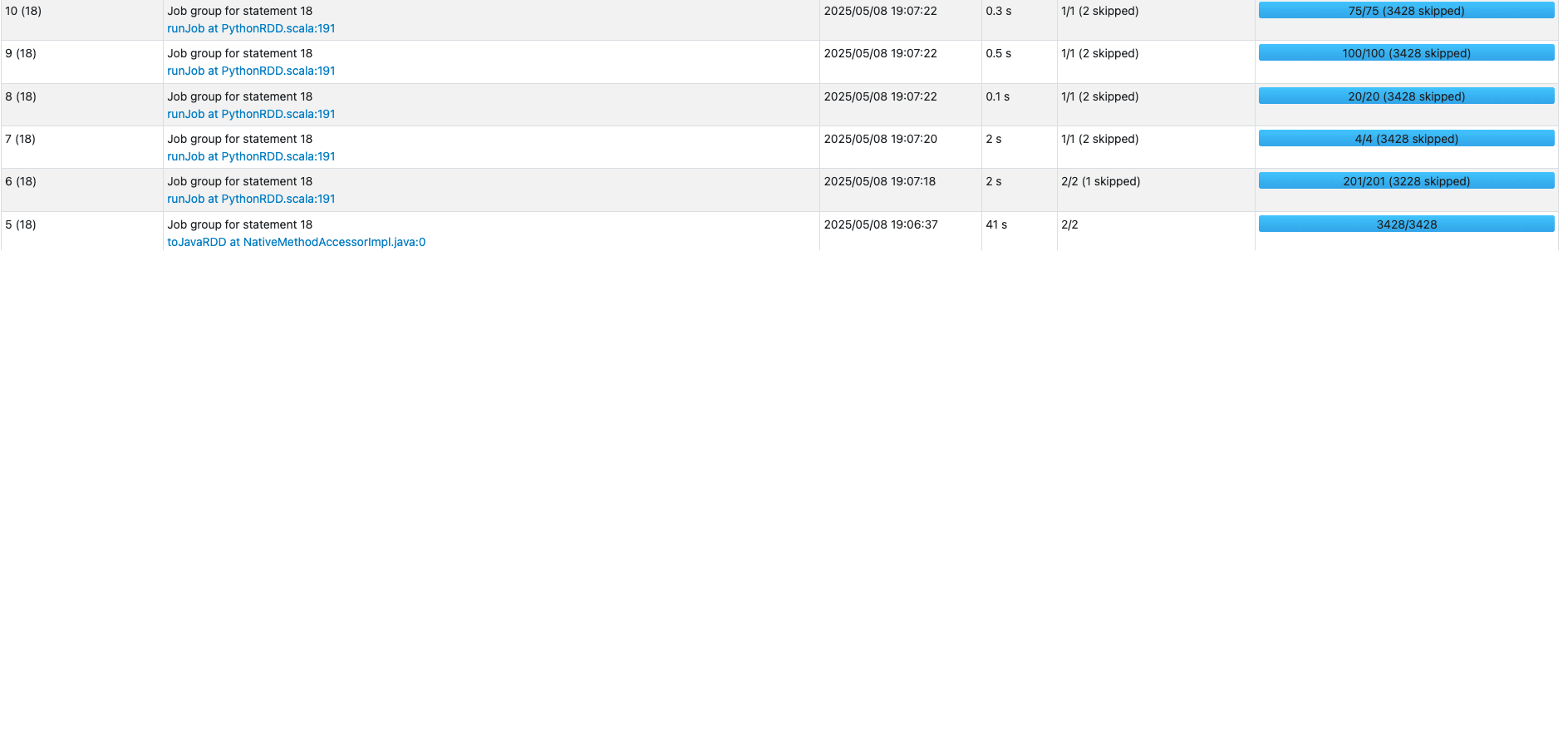
Task: Open toJavaRDD at NativeMethodAccessorImpl link
Action: click(x=296, y=242)
